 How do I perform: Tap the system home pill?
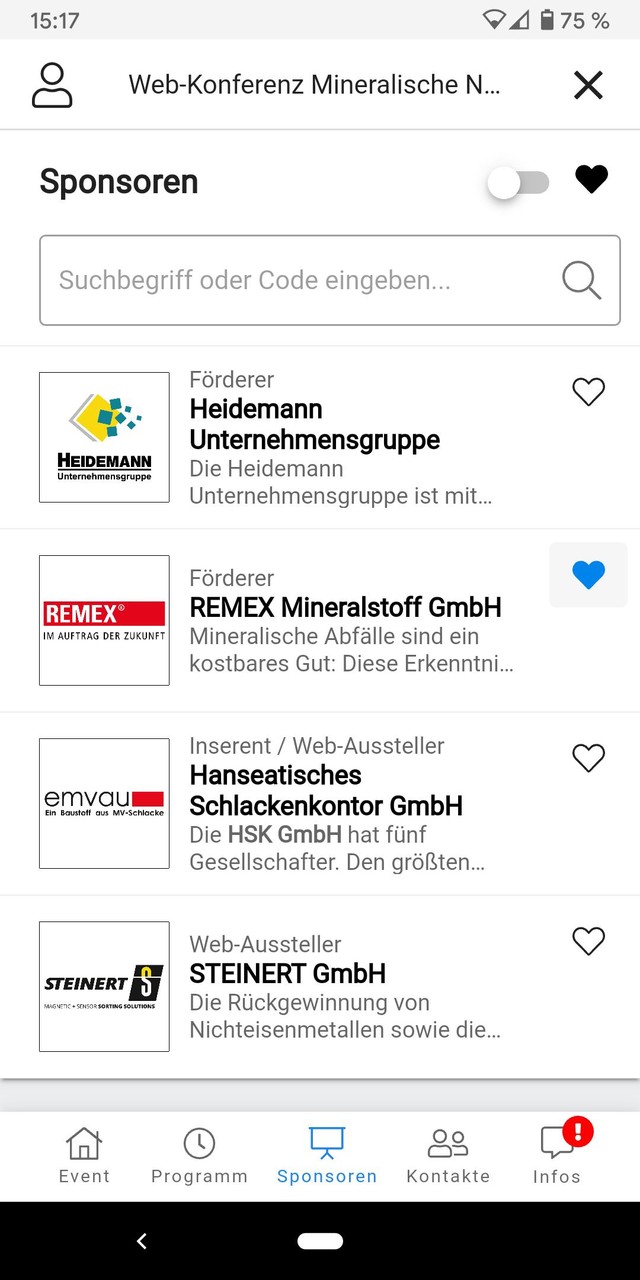pyautogui.click(x=320, y=1241)
